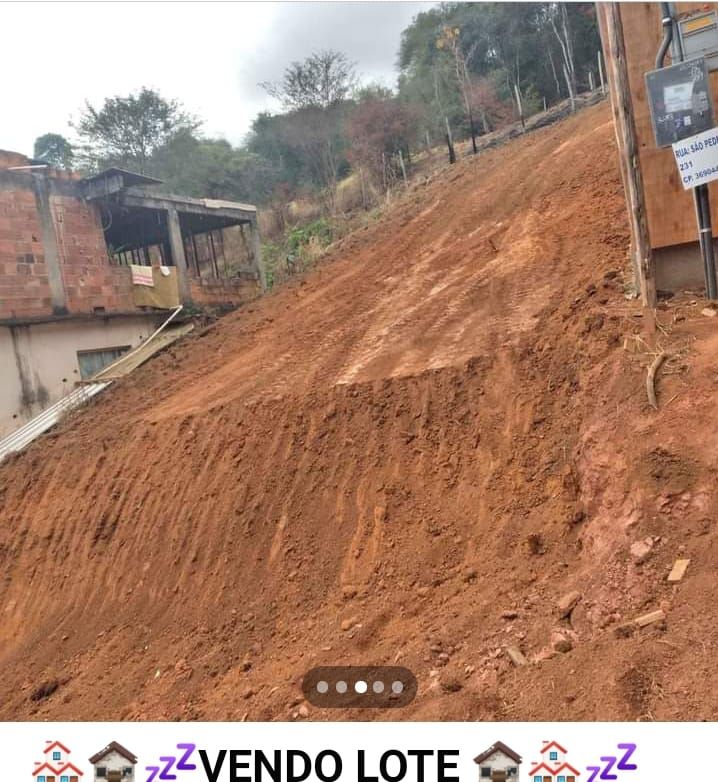The height and width of the screenshot is (782, 718).
Task: Open the lot photo in full view
Action: click(359, 360)
